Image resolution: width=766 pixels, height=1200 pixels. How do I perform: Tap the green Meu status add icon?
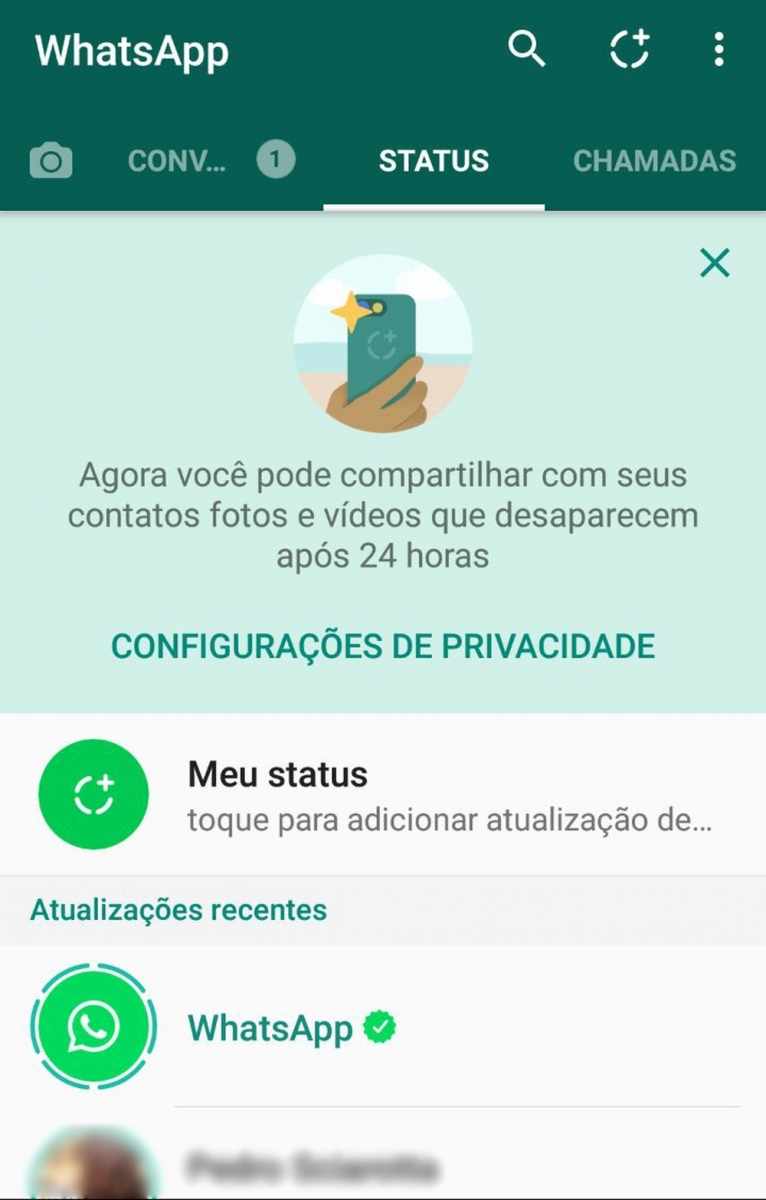coord(93,794)
